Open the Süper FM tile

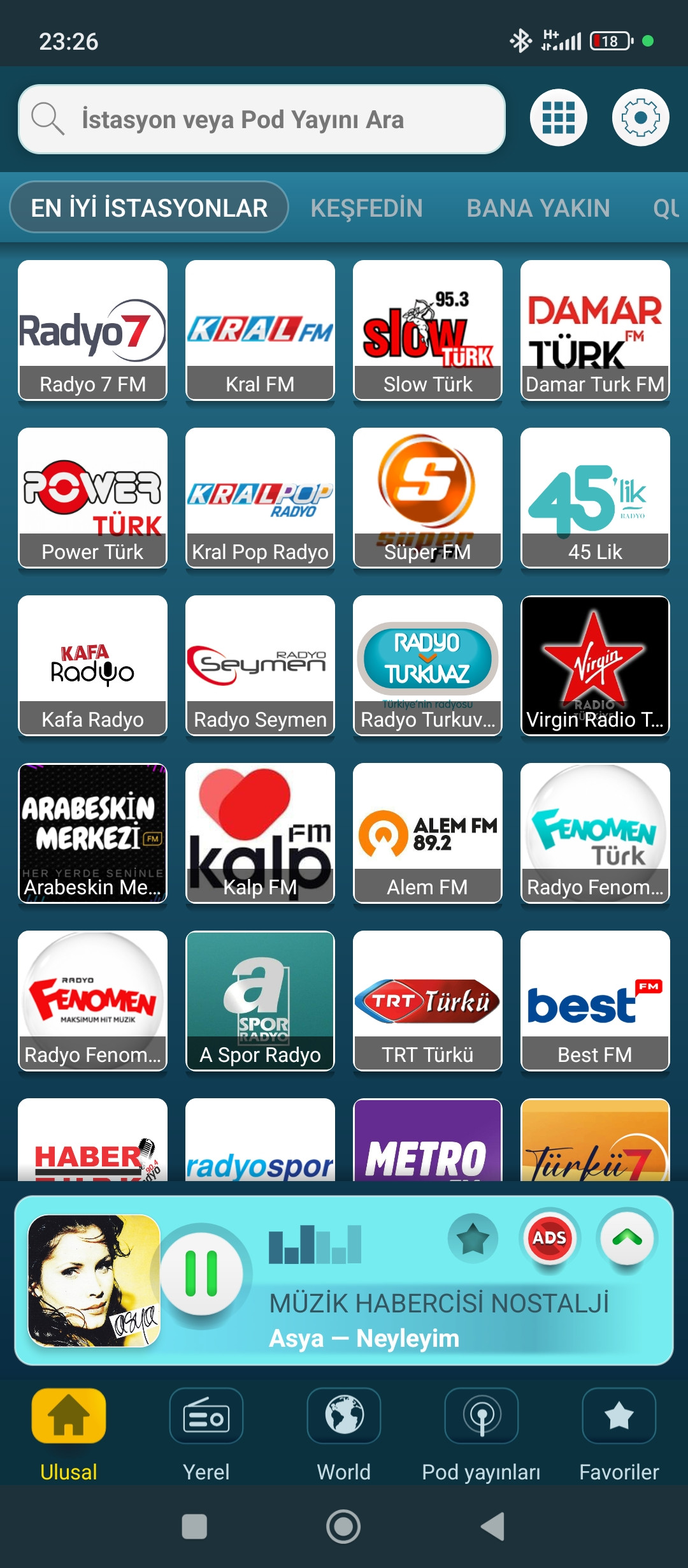[x=427, y=498]
